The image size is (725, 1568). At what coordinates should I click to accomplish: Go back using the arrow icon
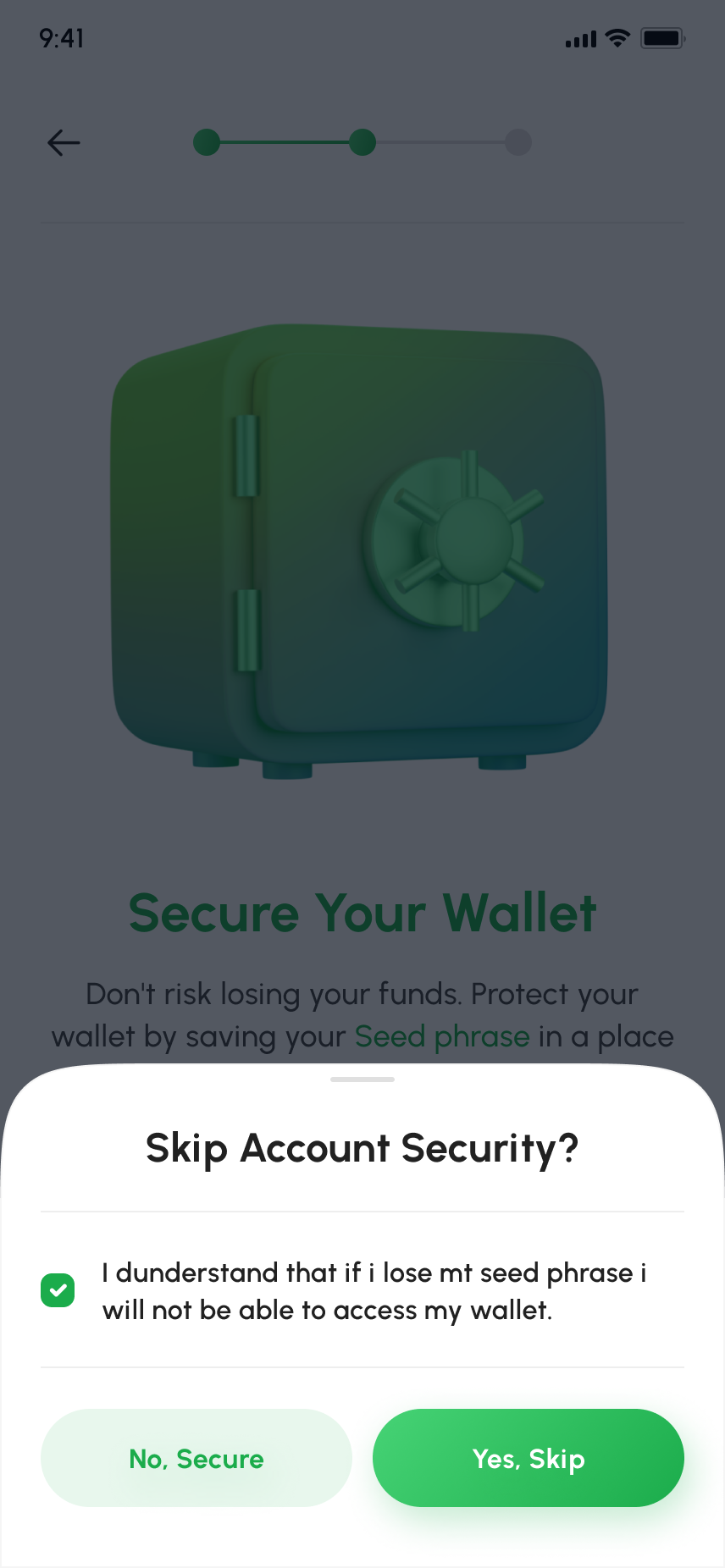tap(64, 142)
